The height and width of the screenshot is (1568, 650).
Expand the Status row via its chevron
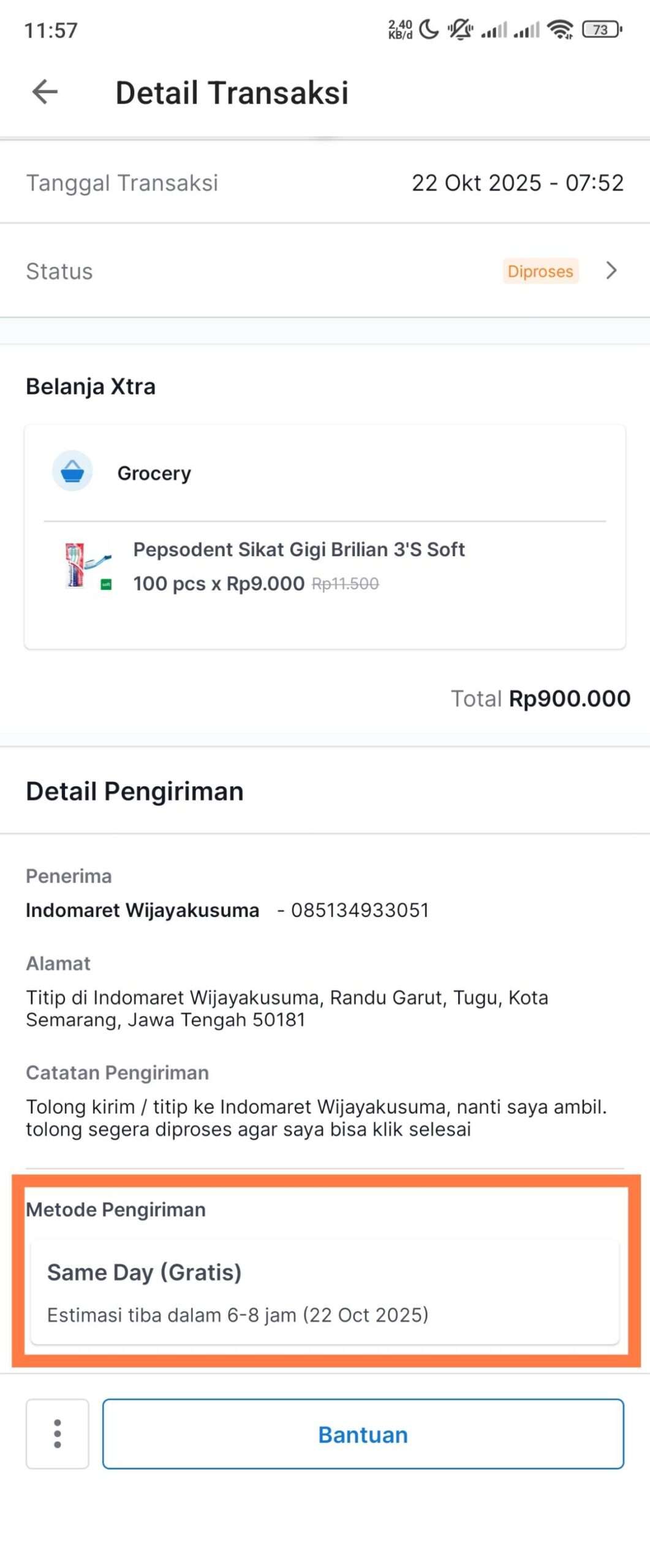(x=610, y=271)
